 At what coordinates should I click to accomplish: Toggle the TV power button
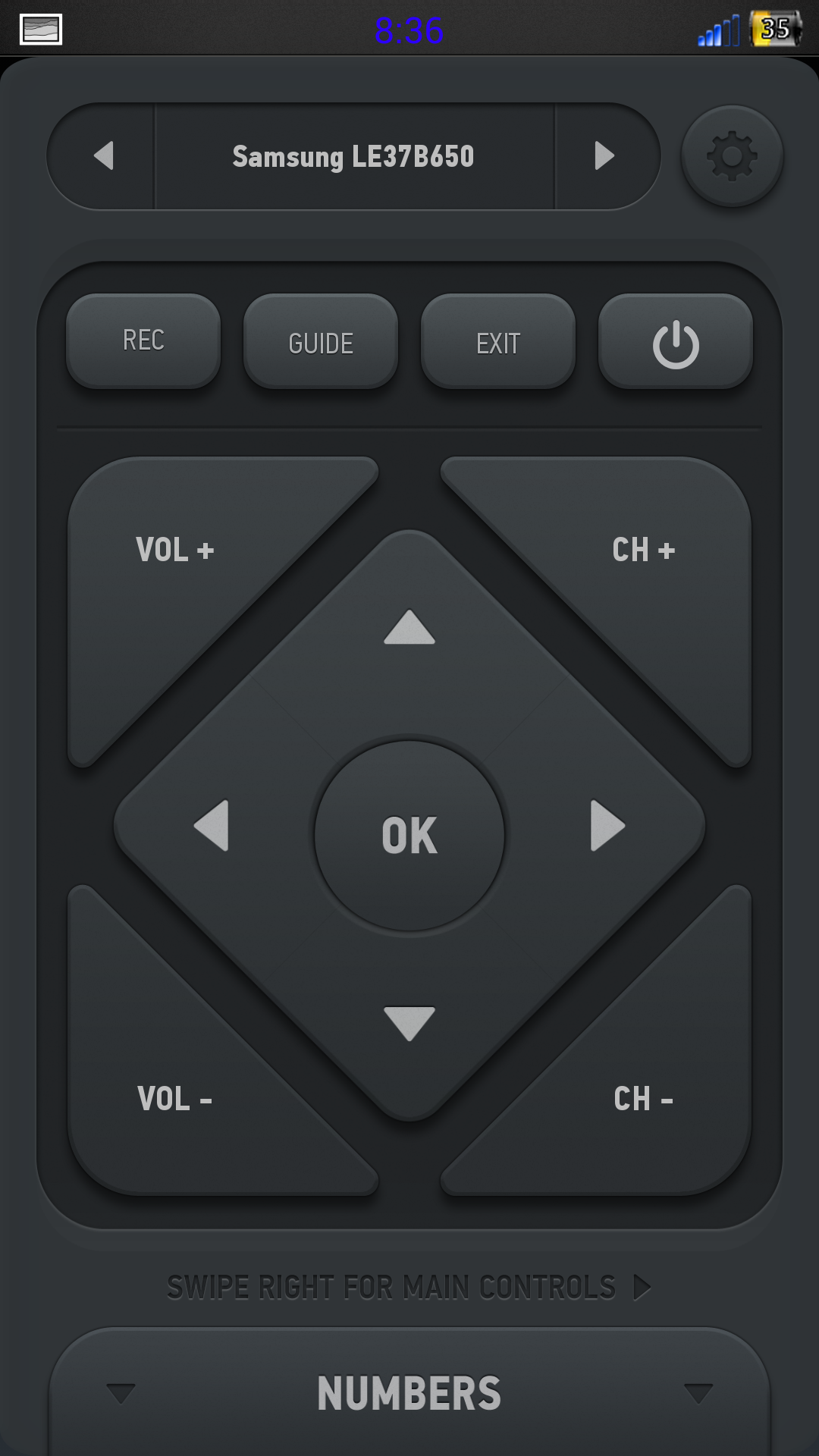point(676,340)
